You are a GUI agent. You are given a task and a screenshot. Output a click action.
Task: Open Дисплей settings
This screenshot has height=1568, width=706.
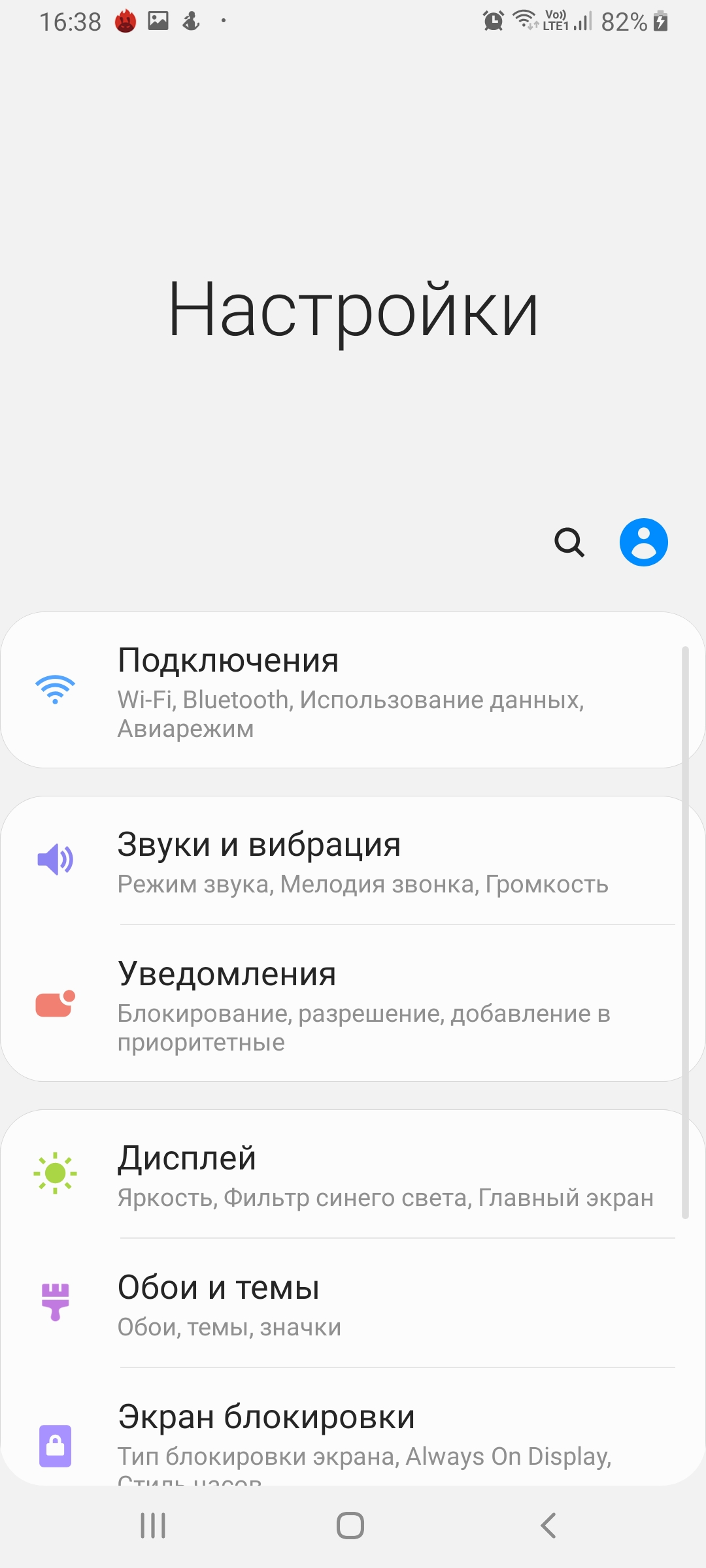tap(353, 1174)
